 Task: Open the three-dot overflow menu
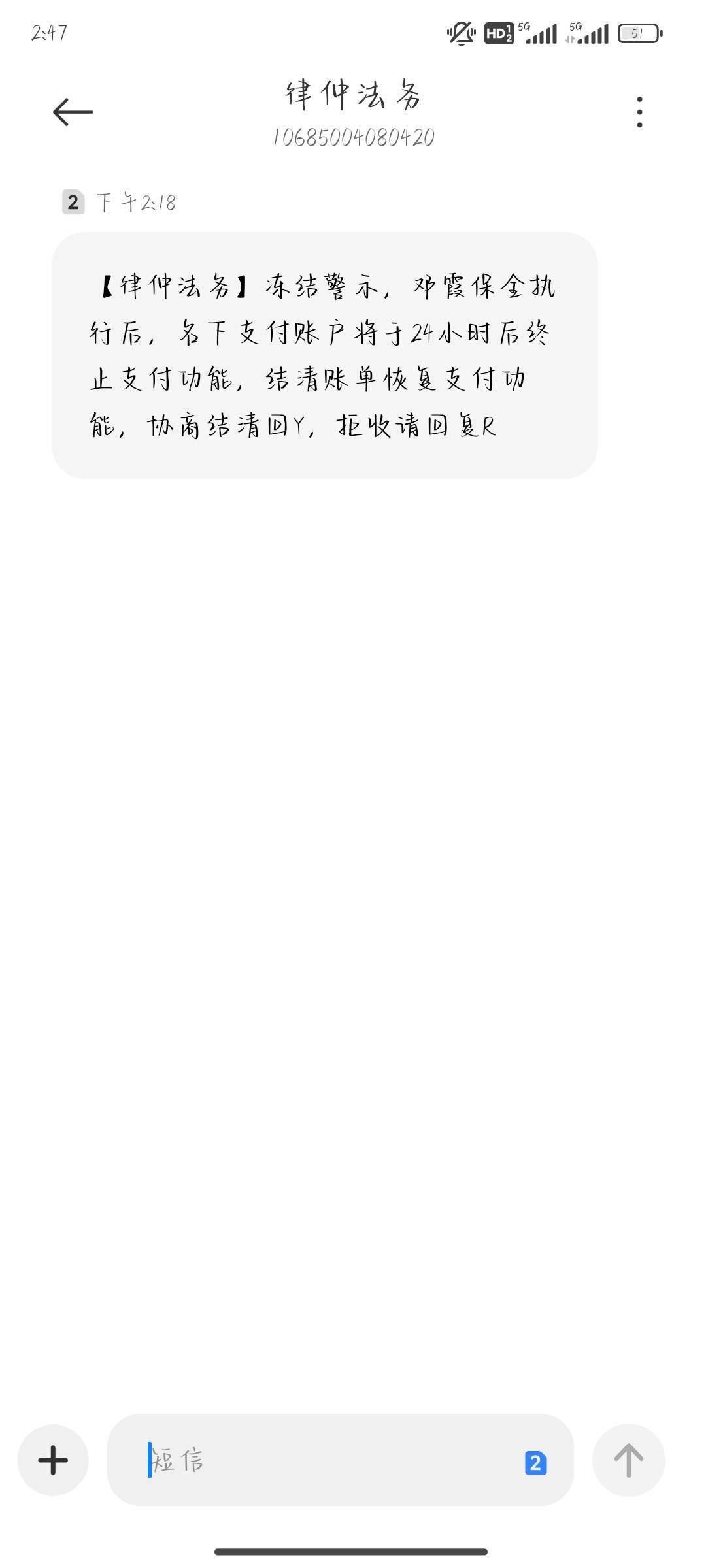pos(639,112)
